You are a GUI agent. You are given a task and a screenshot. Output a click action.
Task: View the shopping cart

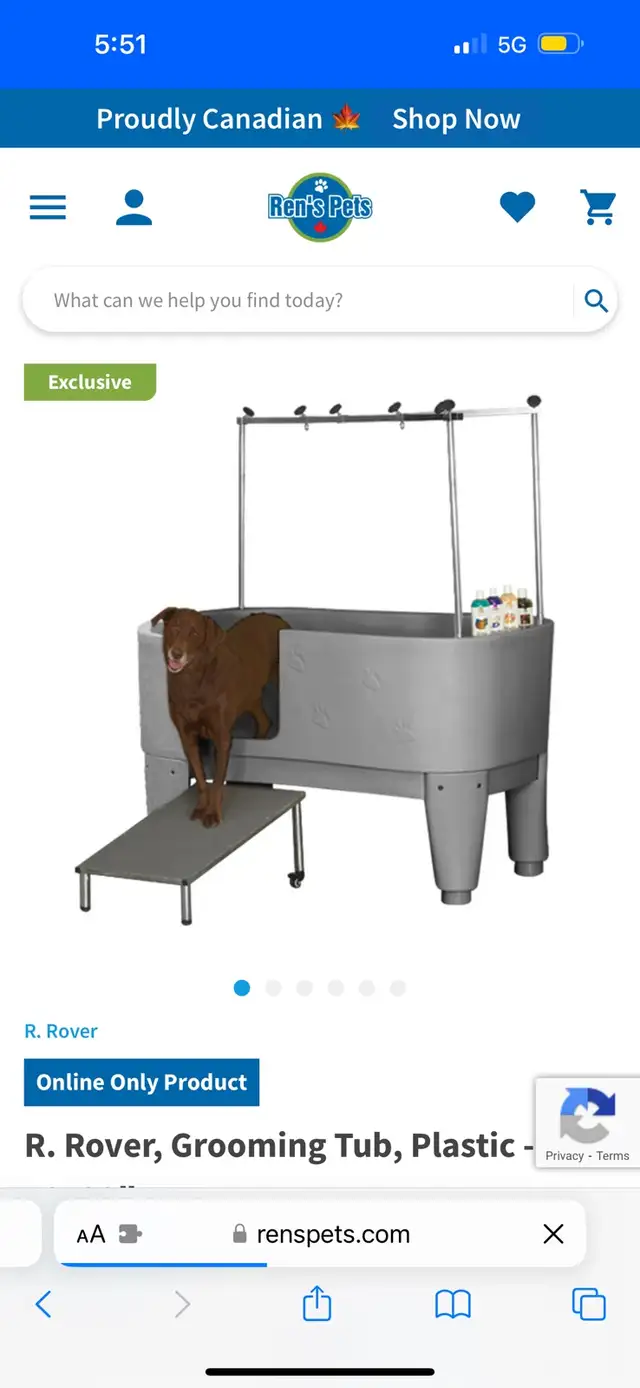click(598, 207)
